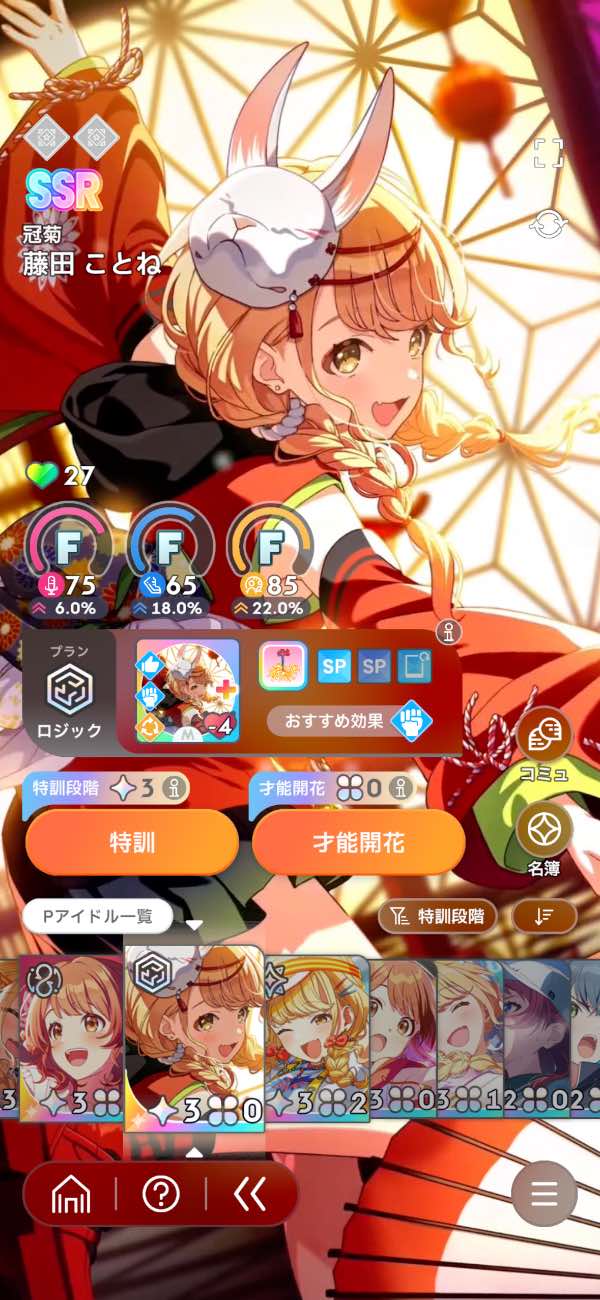Go back with the double chevron
This screenshot has height=1300, width=600.
click(249, 1194)
